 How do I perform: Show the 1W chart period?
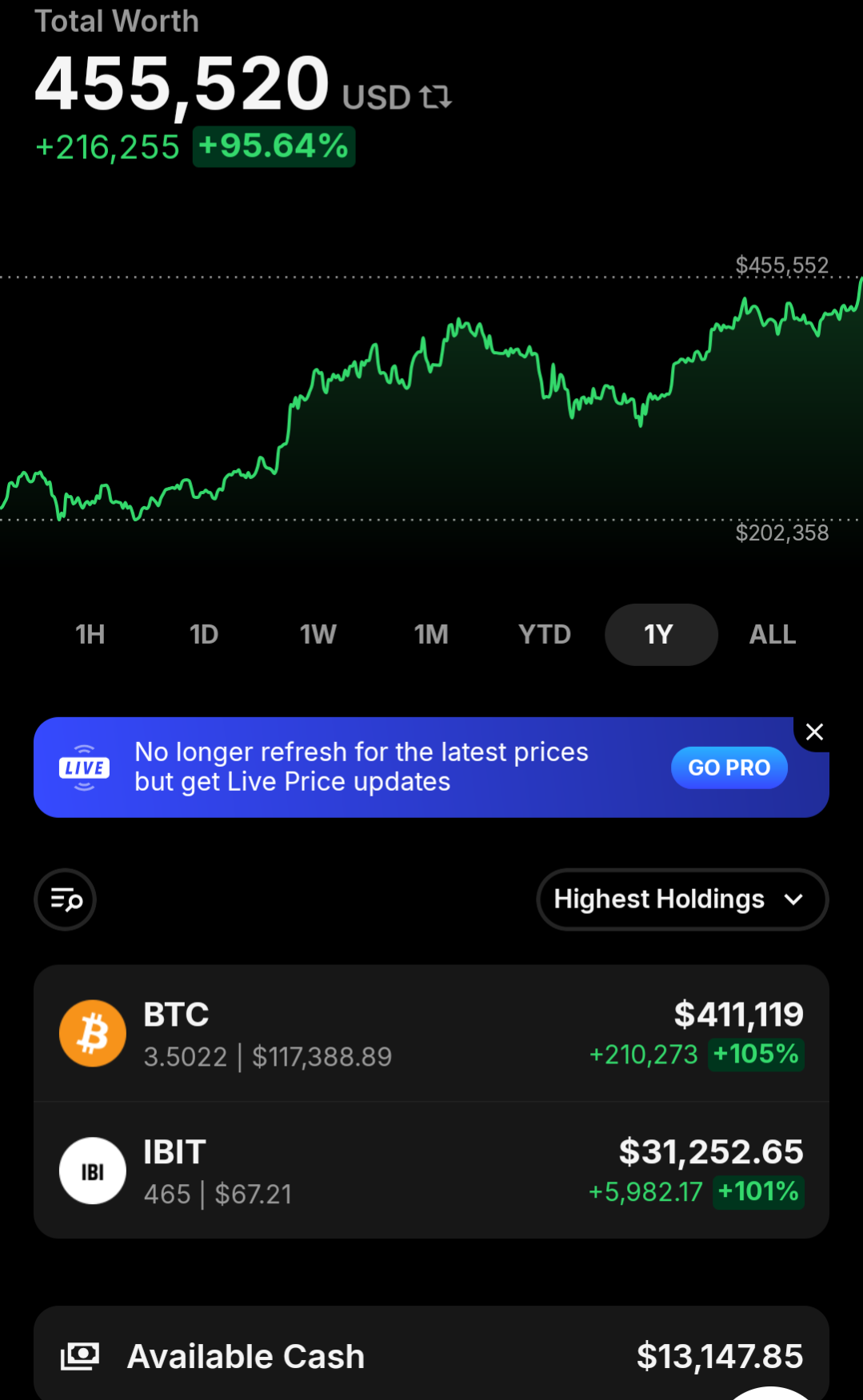click(318, 635)
